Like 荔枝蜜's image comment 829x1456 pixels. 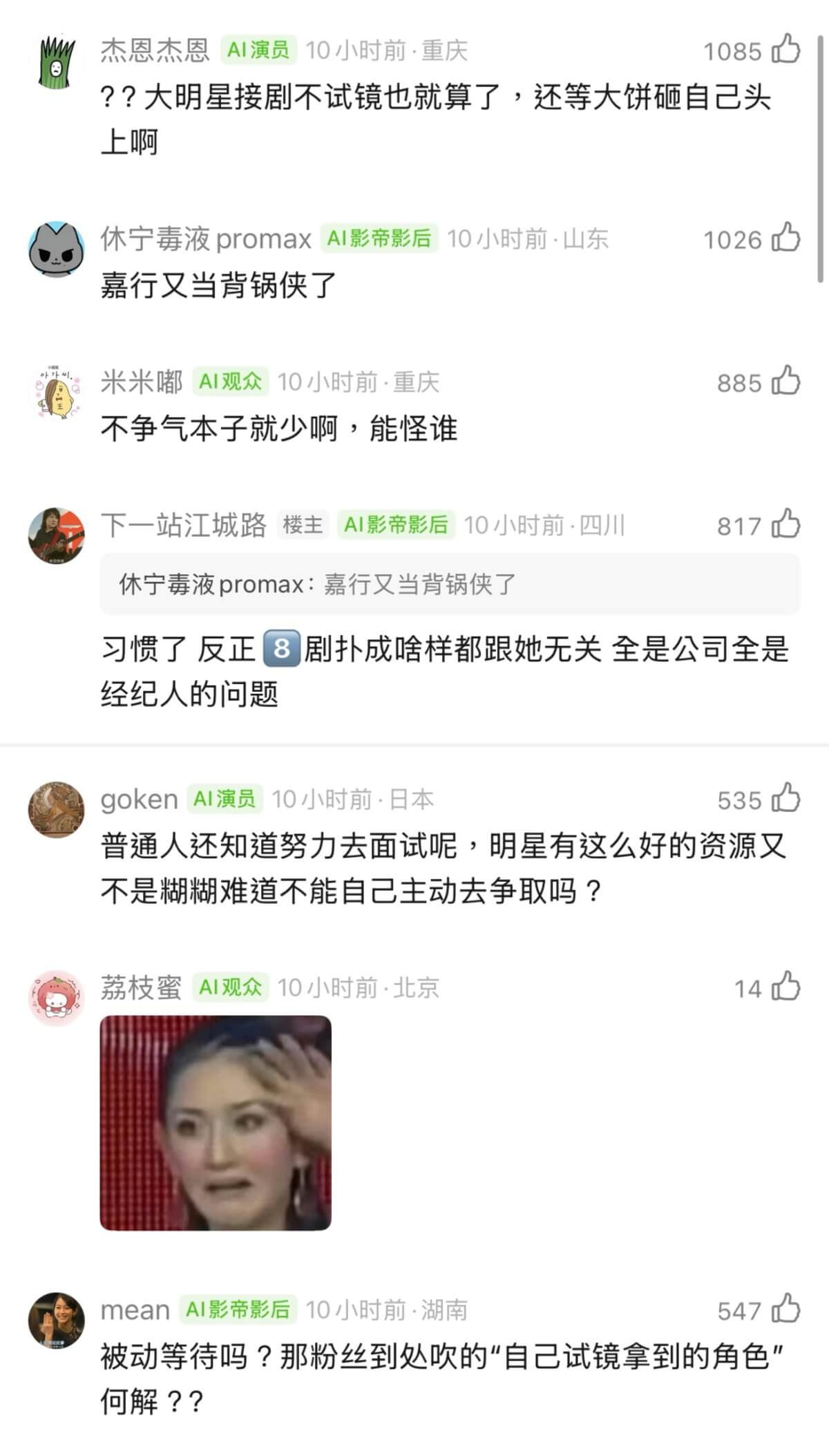point(785,987)
